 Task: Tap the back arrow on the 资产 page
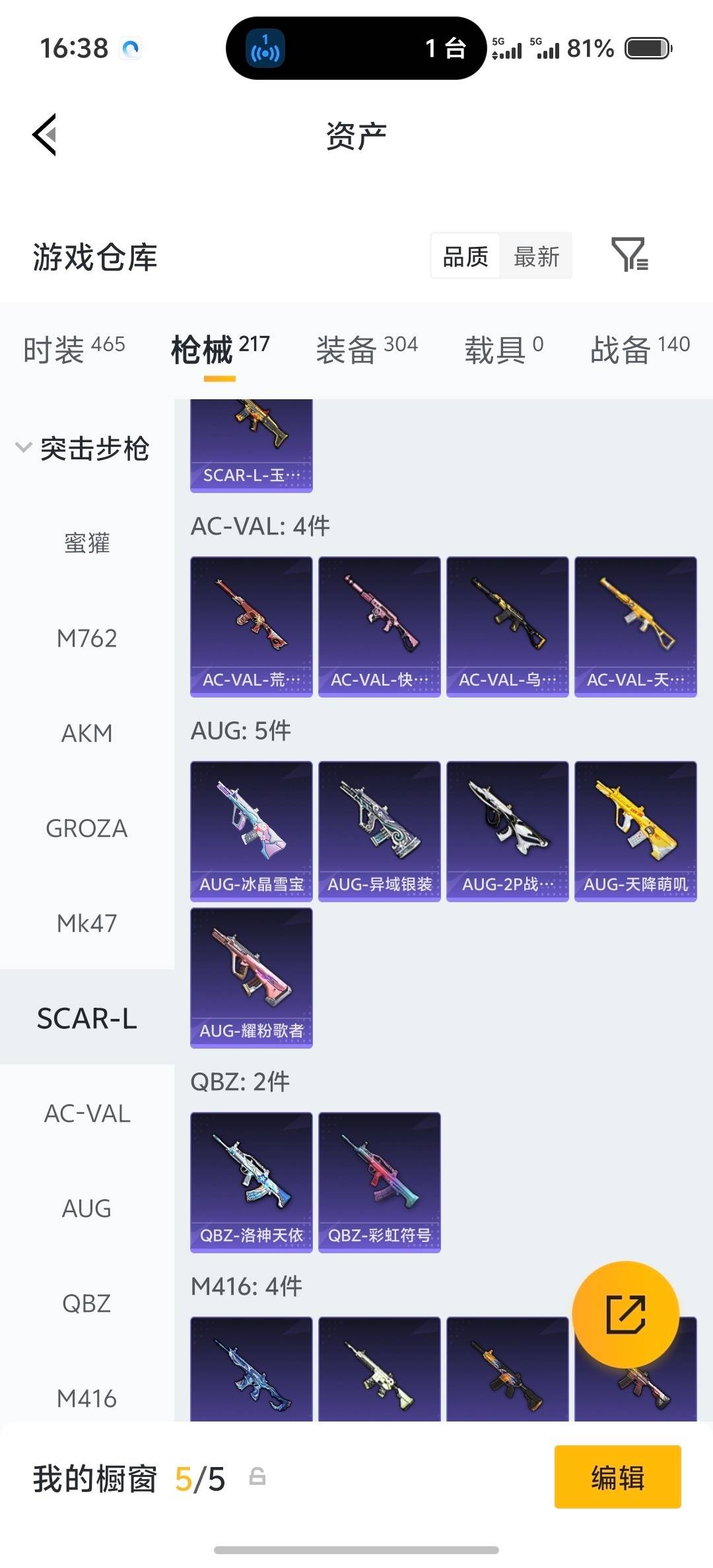pos(44,135)
